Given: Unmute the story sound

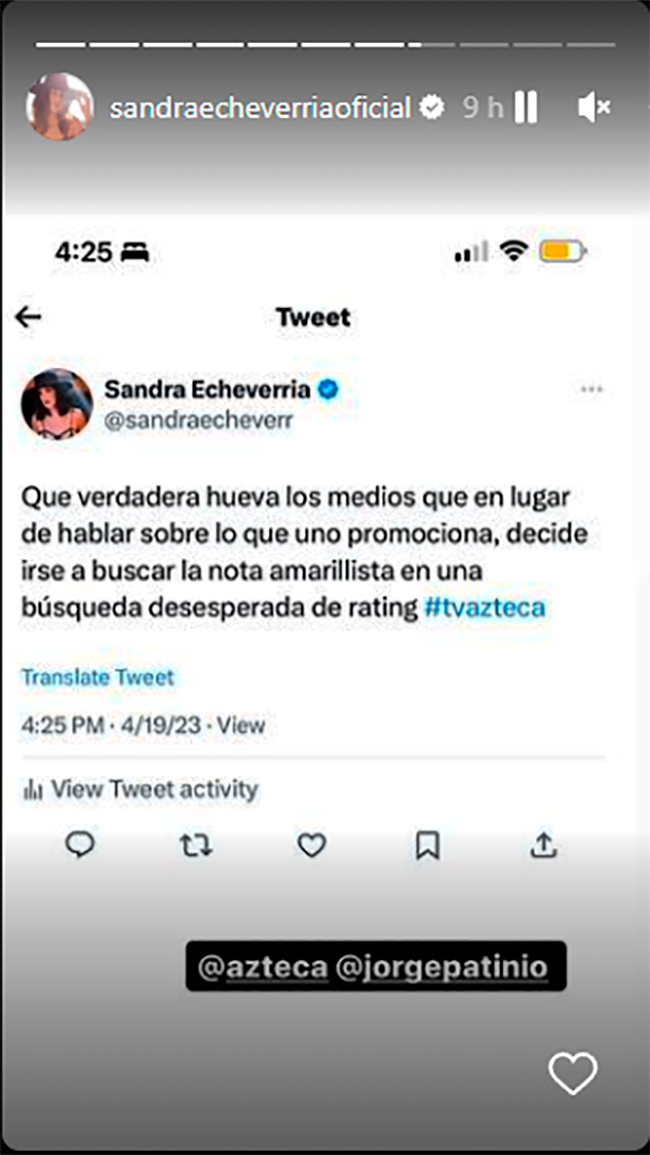Looking at the screenshot, I should click(x=593, y=108).
